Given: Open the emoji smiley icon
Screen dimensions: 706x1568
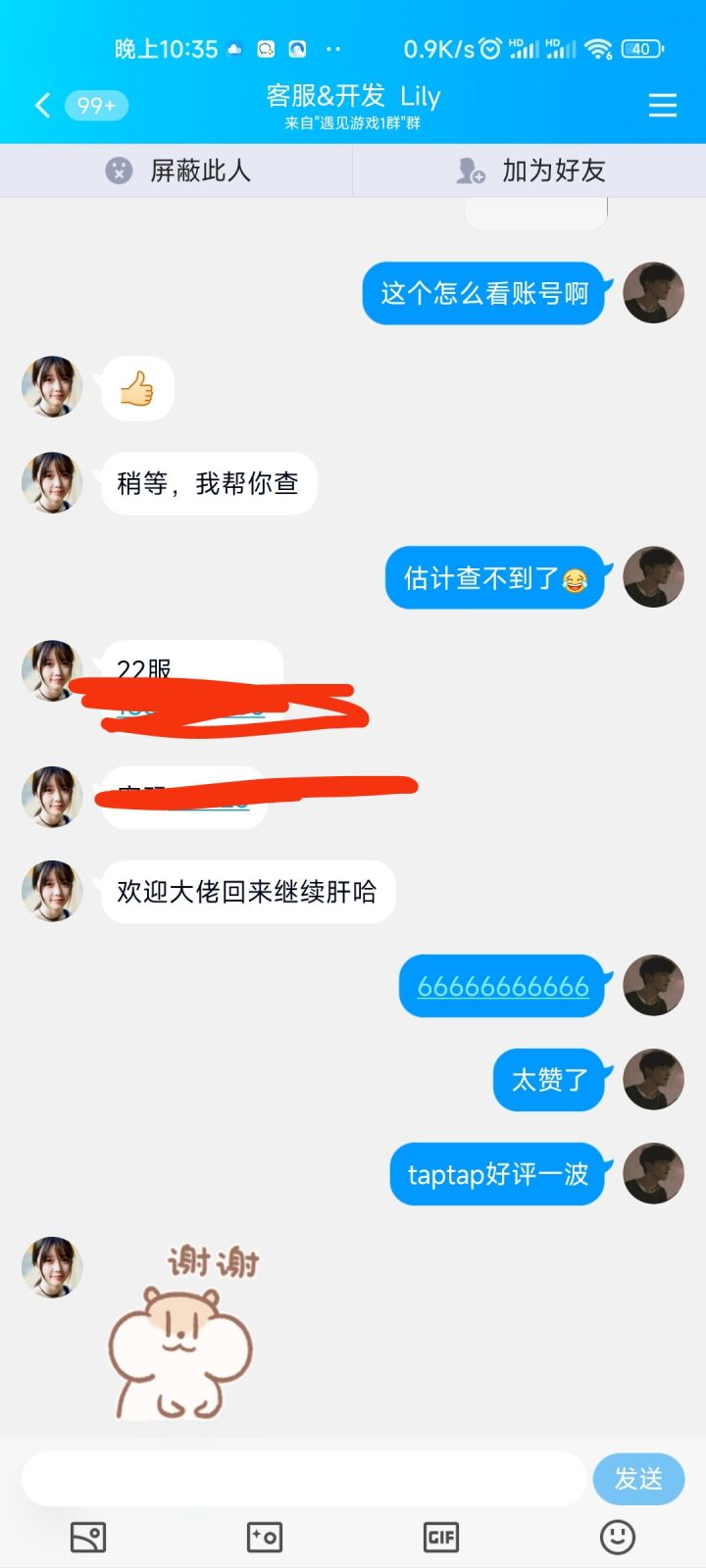Looking at the screenshot, I should coord(617,1537).
